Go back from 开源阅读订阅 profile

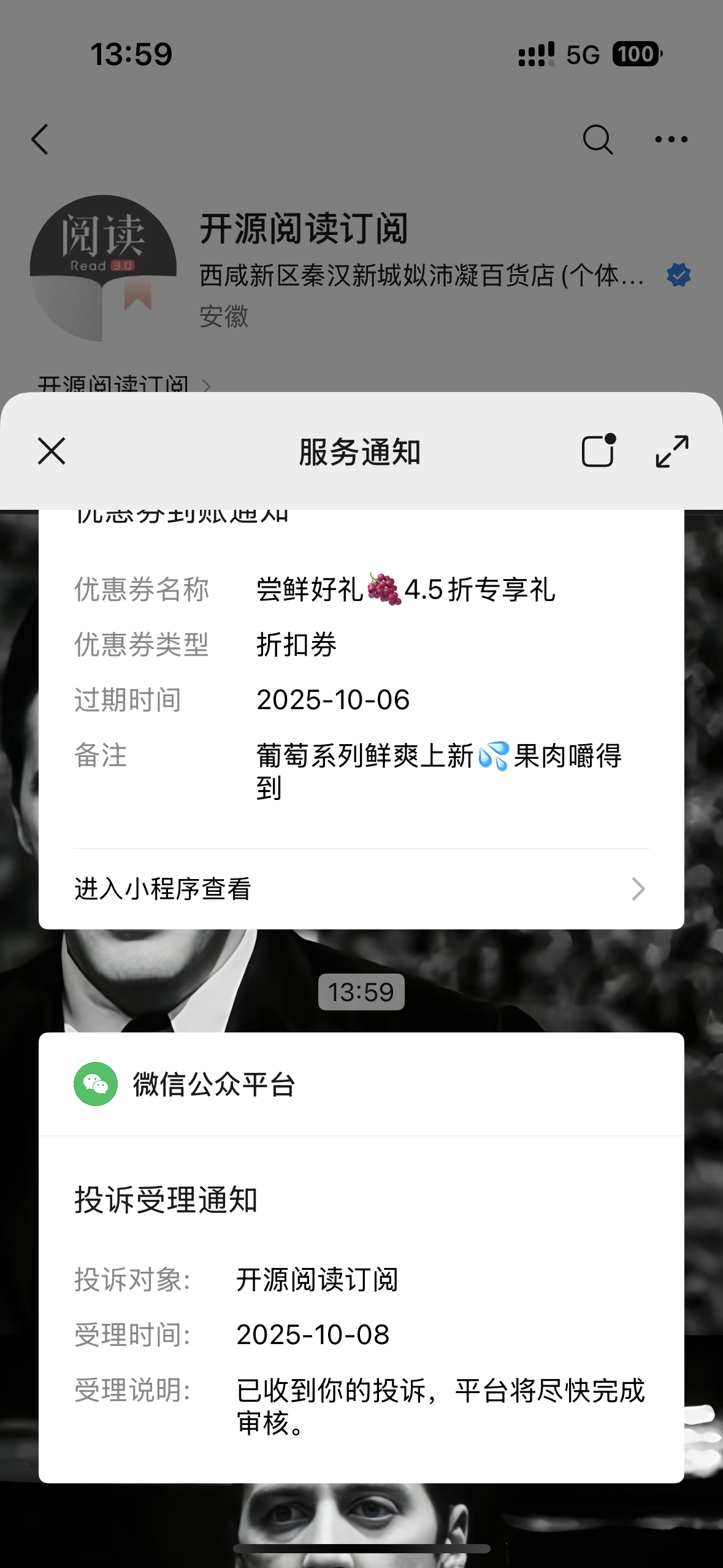click(x=40, y=139)
